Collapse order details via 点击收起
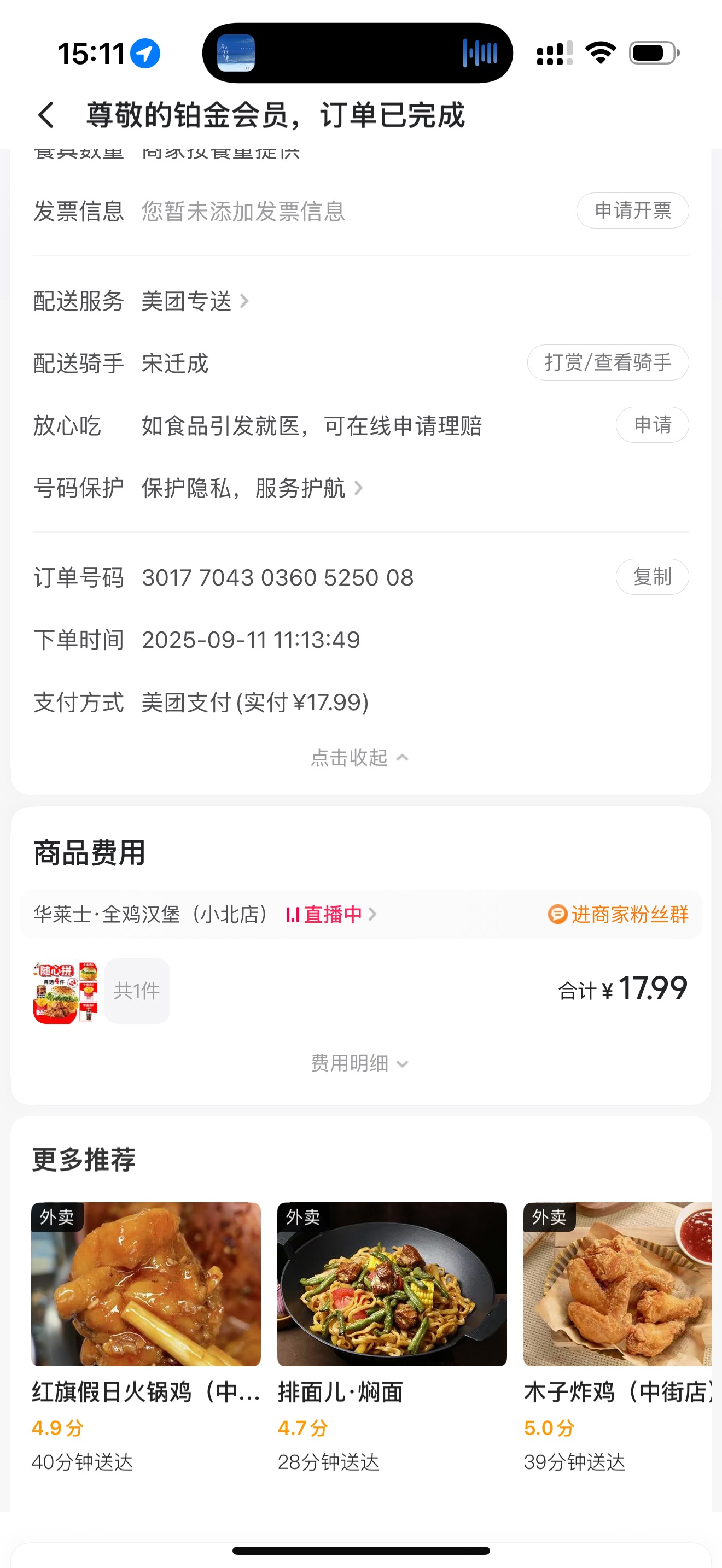 pyautogui.click(x=359, y=758)
